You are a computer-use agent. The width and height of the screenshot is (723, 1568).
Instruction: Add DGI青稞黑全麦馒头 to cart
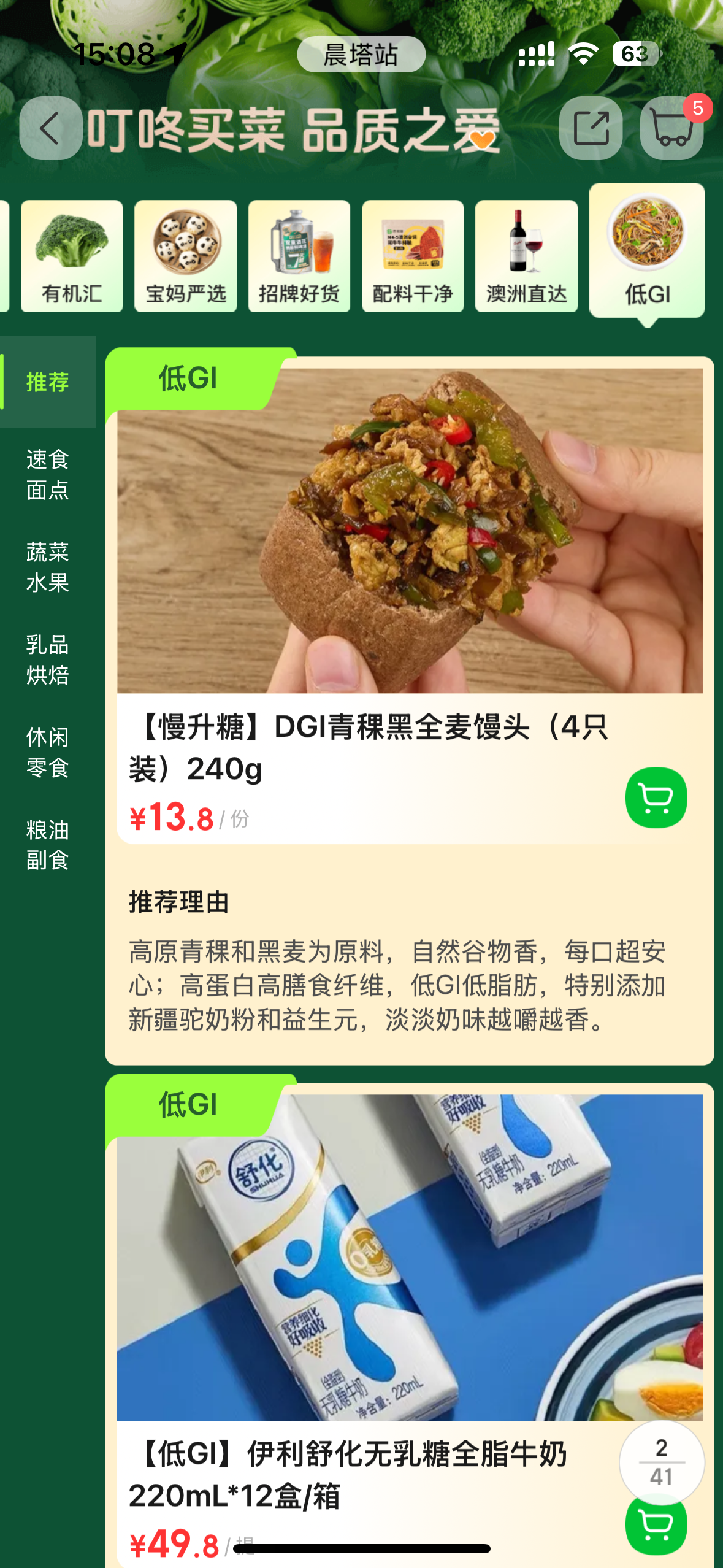click(656, 797)
